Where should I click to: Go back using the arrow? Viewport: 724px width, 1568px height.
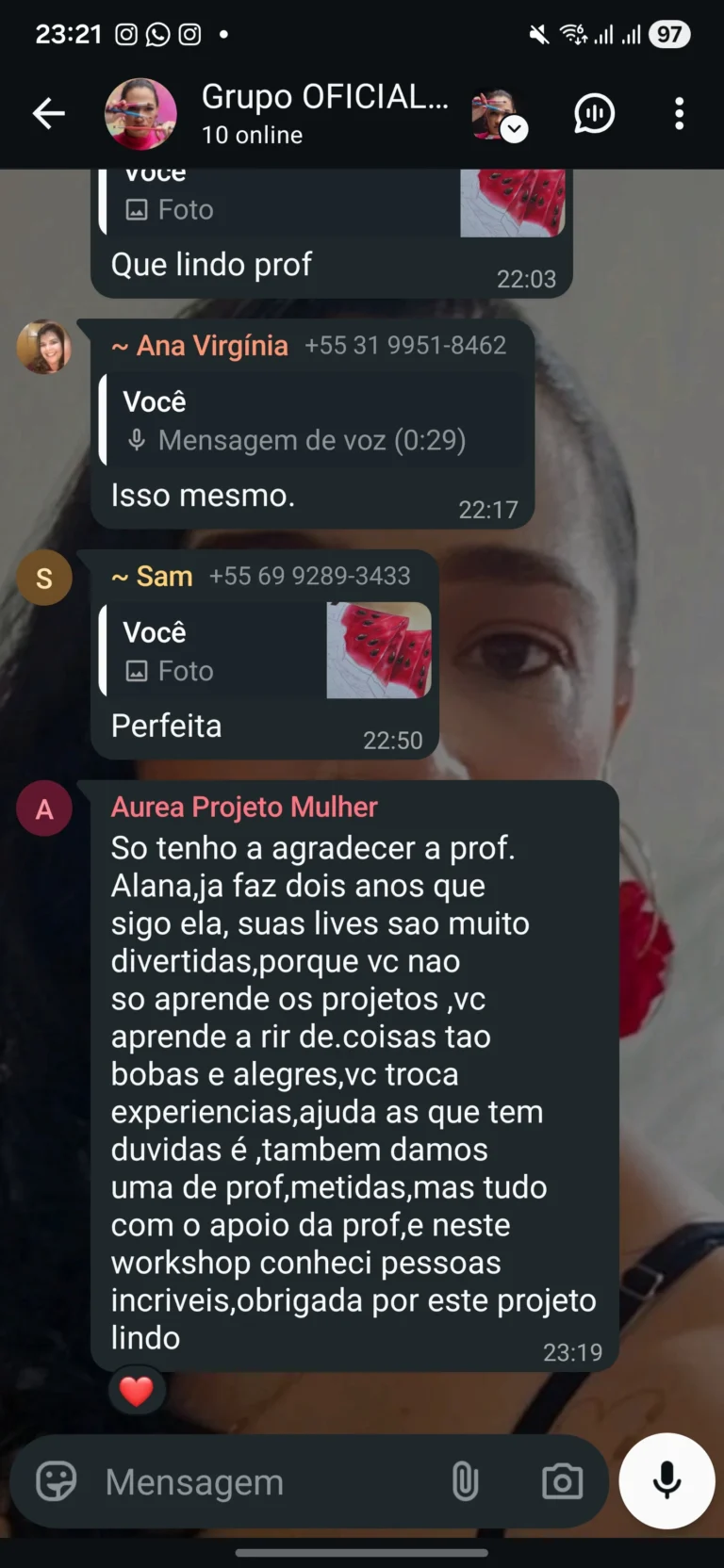tap(49, 114)
